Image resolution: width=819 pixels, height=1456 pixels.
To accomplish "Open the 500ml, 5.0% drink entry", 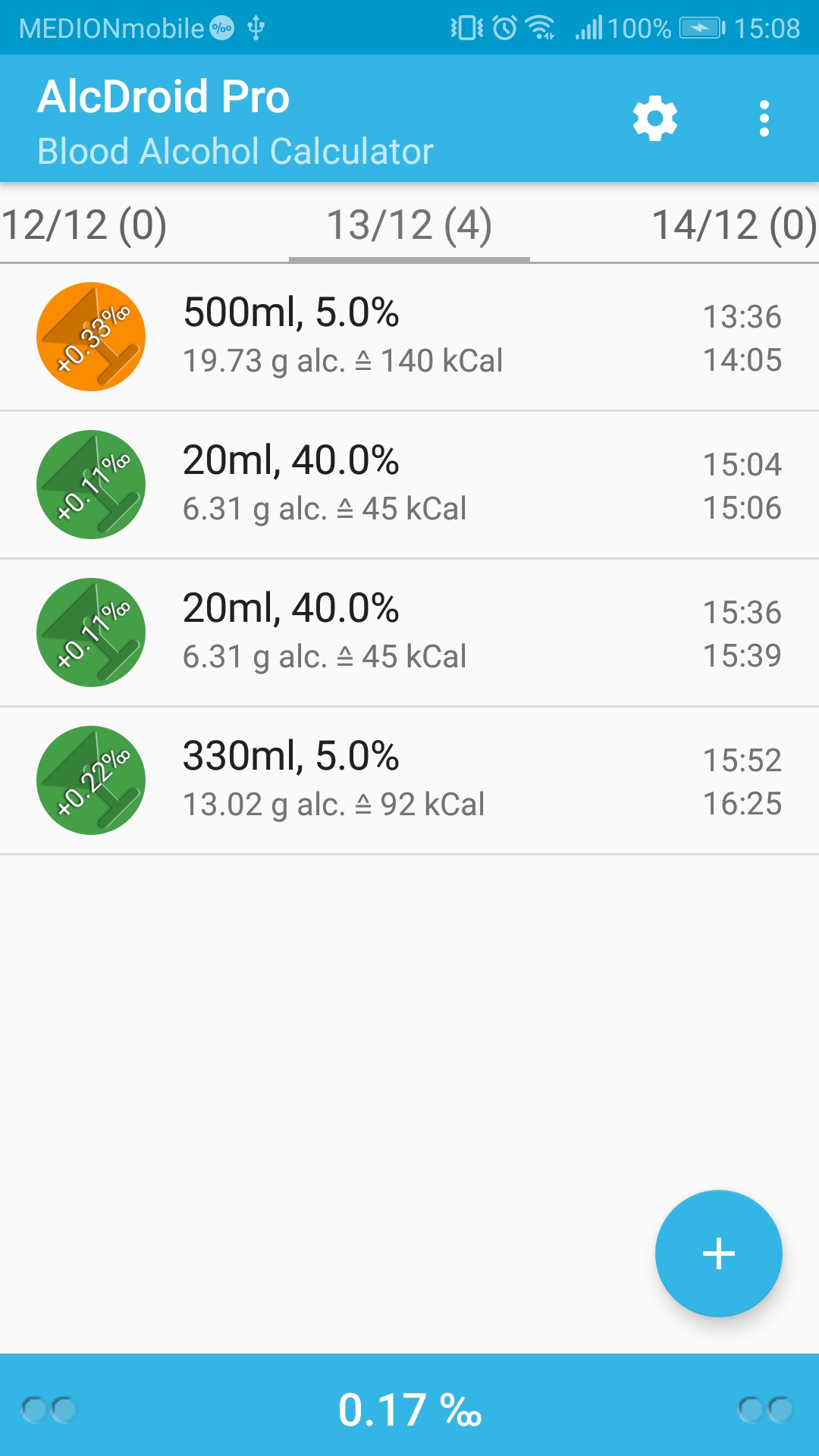I will click(x=409, y=337).
